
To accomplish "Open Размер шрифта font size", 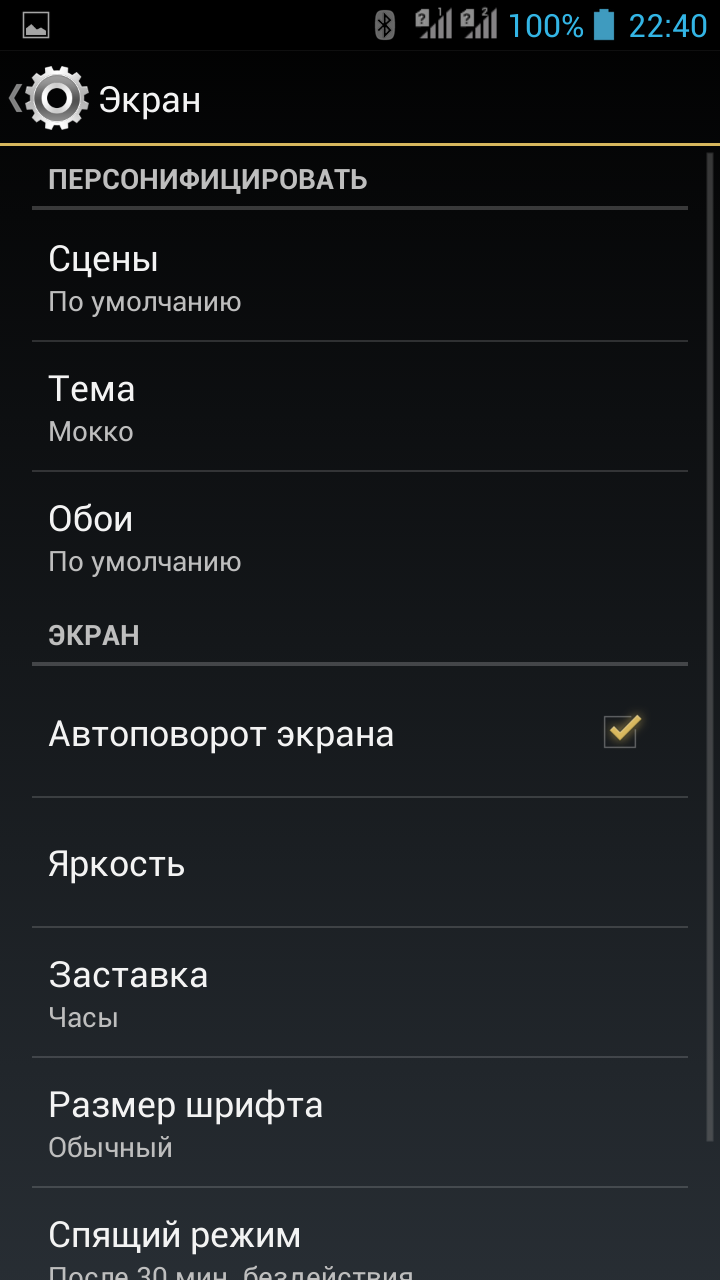I will pyautogui.click(x=360, y=1123).
